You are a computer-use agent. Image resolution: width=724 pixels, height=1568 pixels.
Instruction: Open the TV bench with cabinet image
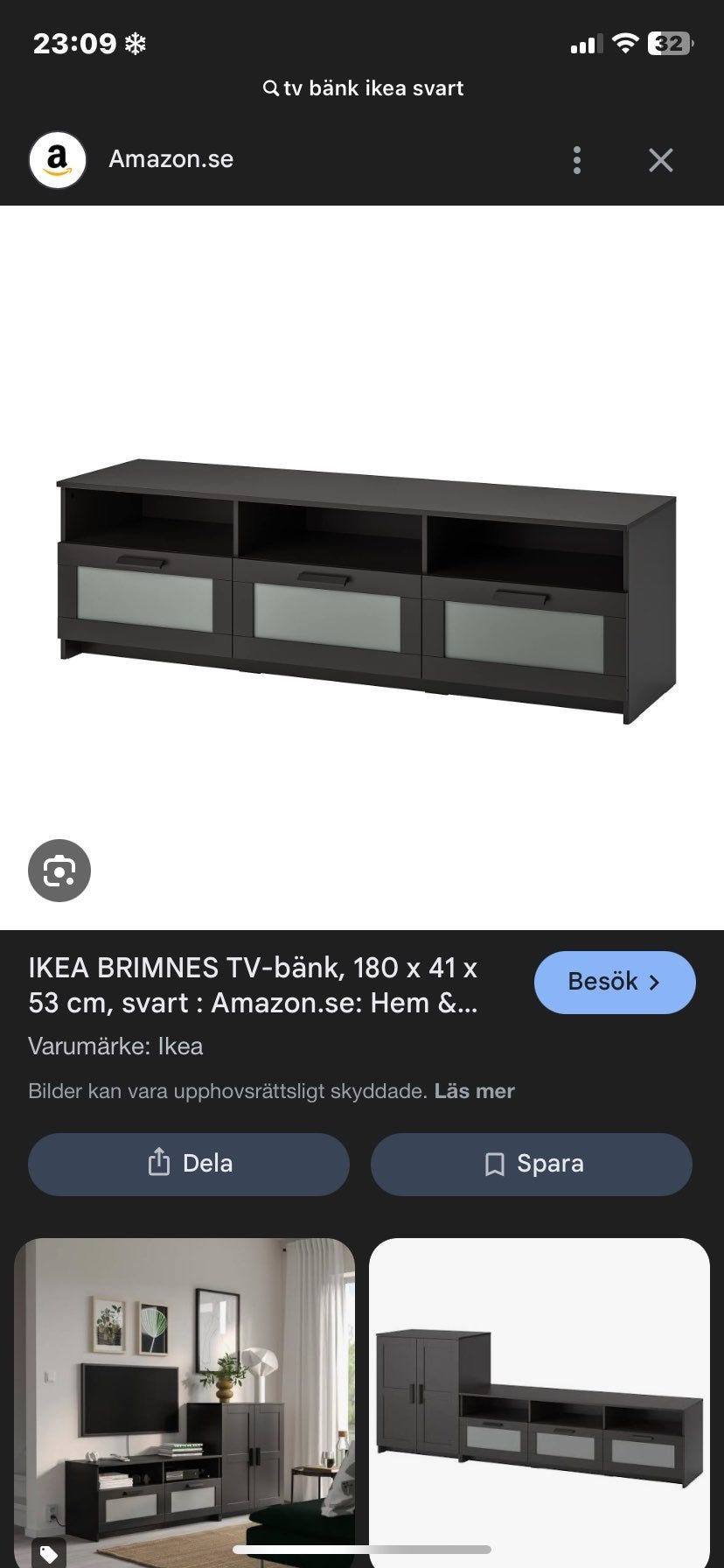[x=539, y=1400]
